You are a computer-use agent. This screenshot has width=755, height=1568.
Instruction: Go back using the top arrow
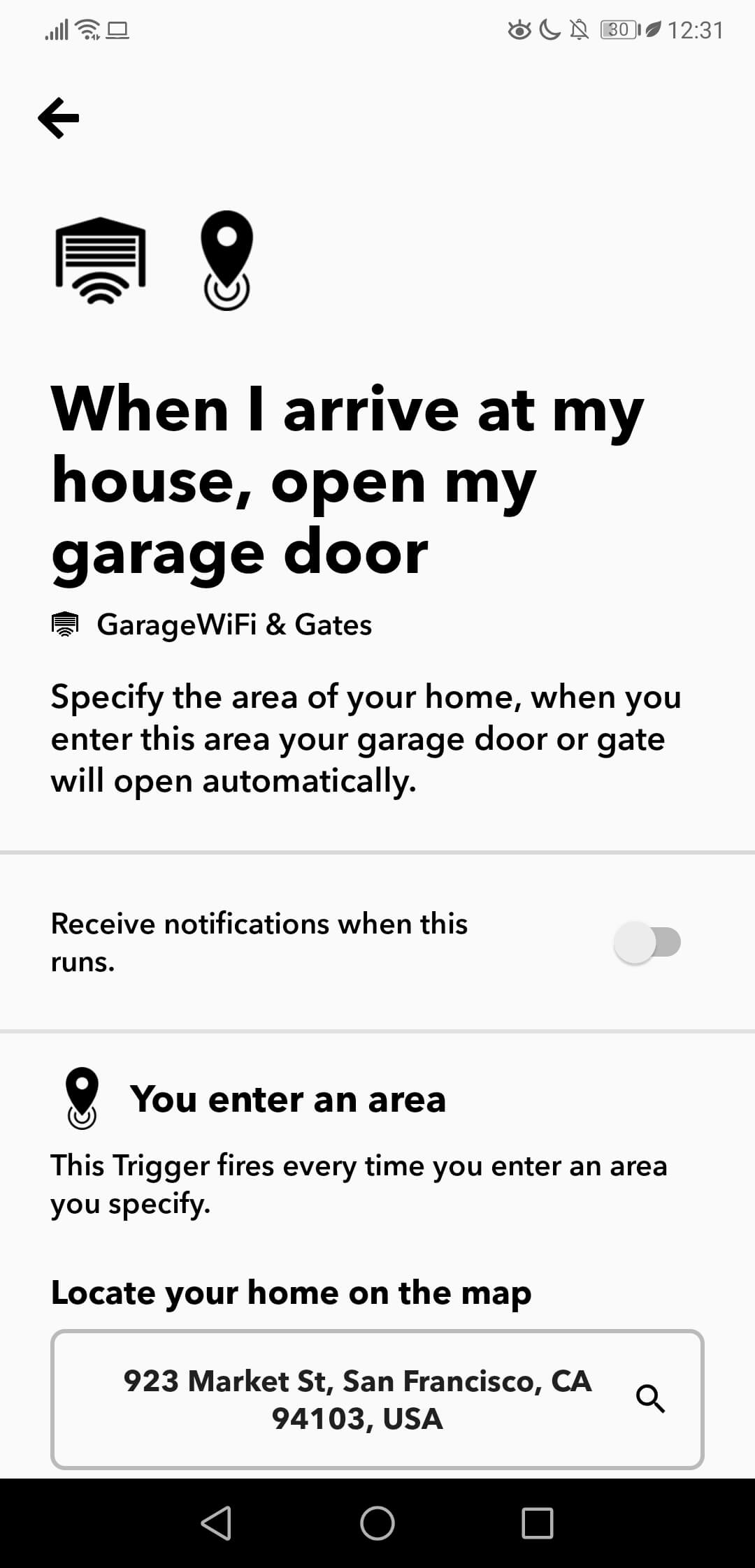[x=59, y=118]
